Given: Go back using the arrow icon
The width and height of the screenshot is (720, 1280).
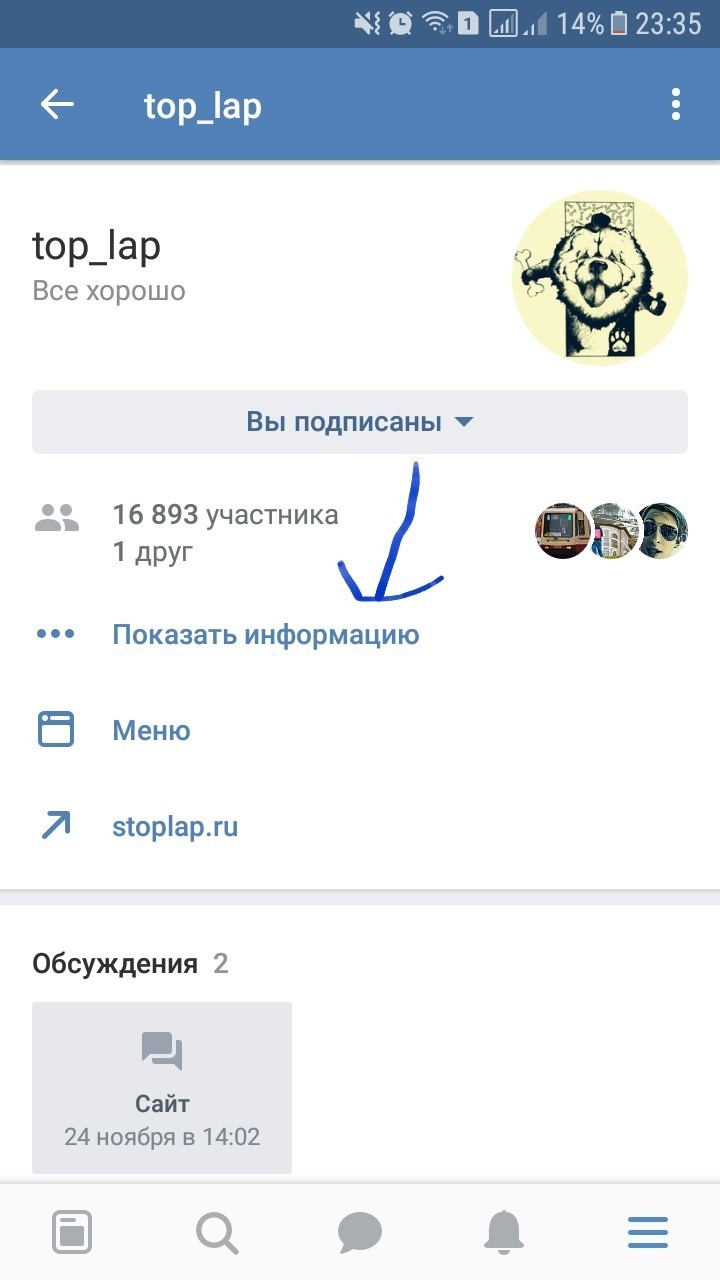Looking at the screenshot, I should coord(57,105).
